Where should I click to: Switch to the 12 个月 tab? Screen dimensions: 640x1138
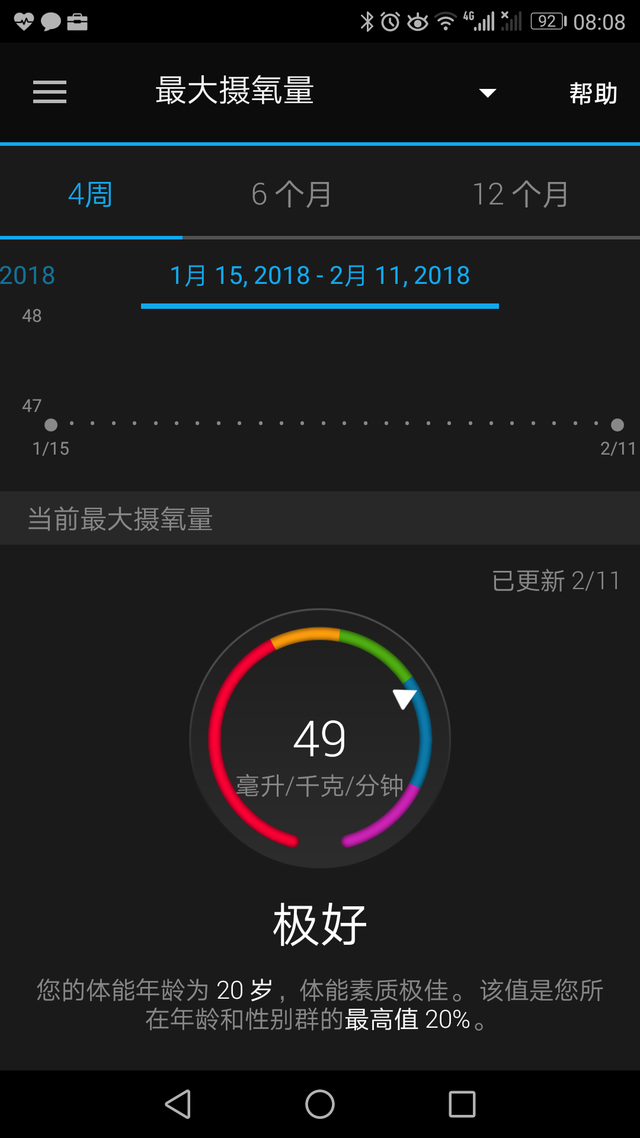[x=520, y=194]
